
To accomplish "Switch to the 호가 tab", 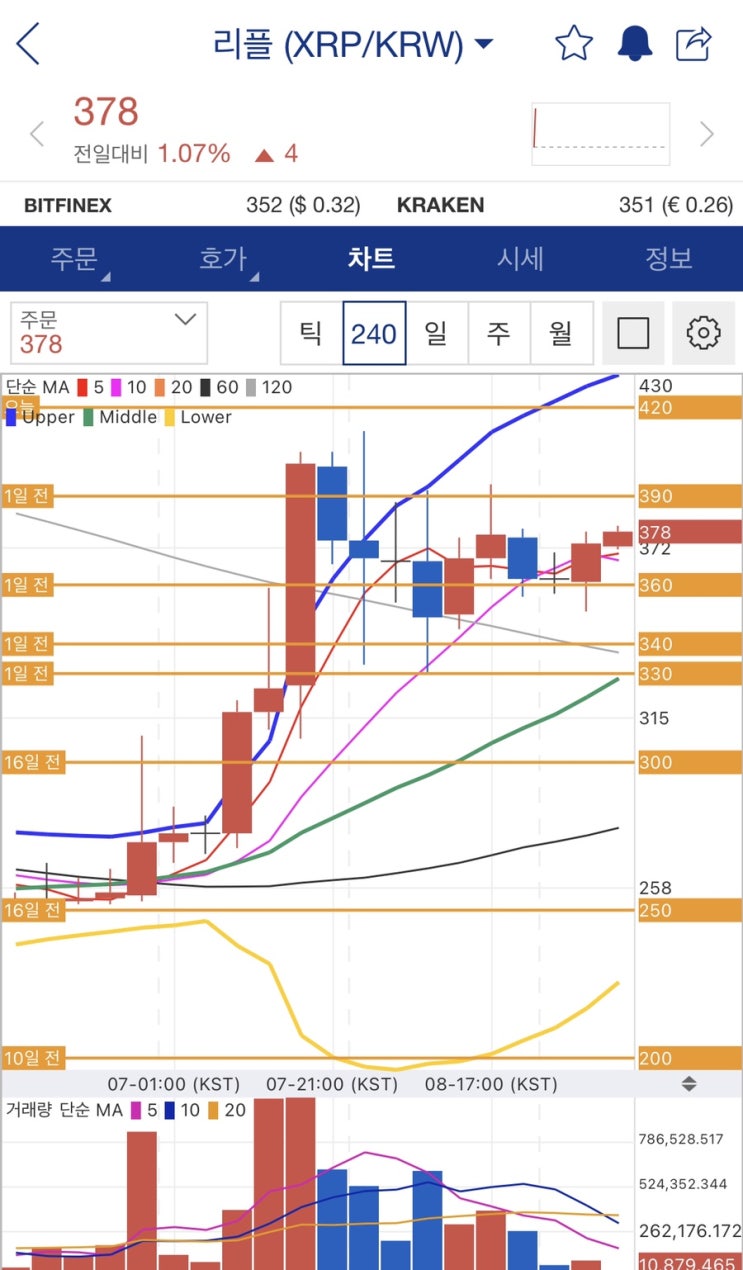I will (x=223, y=259).
